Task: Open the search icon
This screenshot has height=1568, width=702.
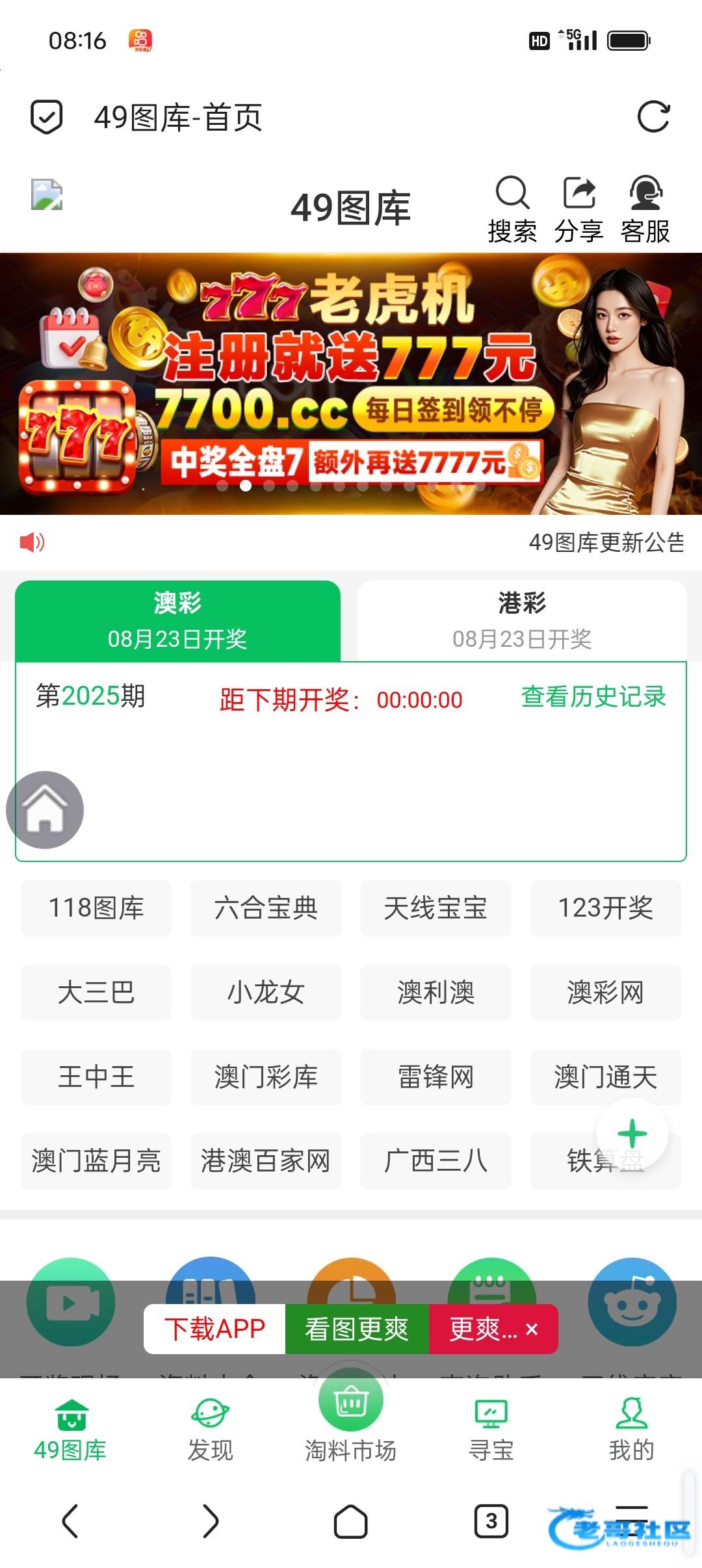Action: 512,208
